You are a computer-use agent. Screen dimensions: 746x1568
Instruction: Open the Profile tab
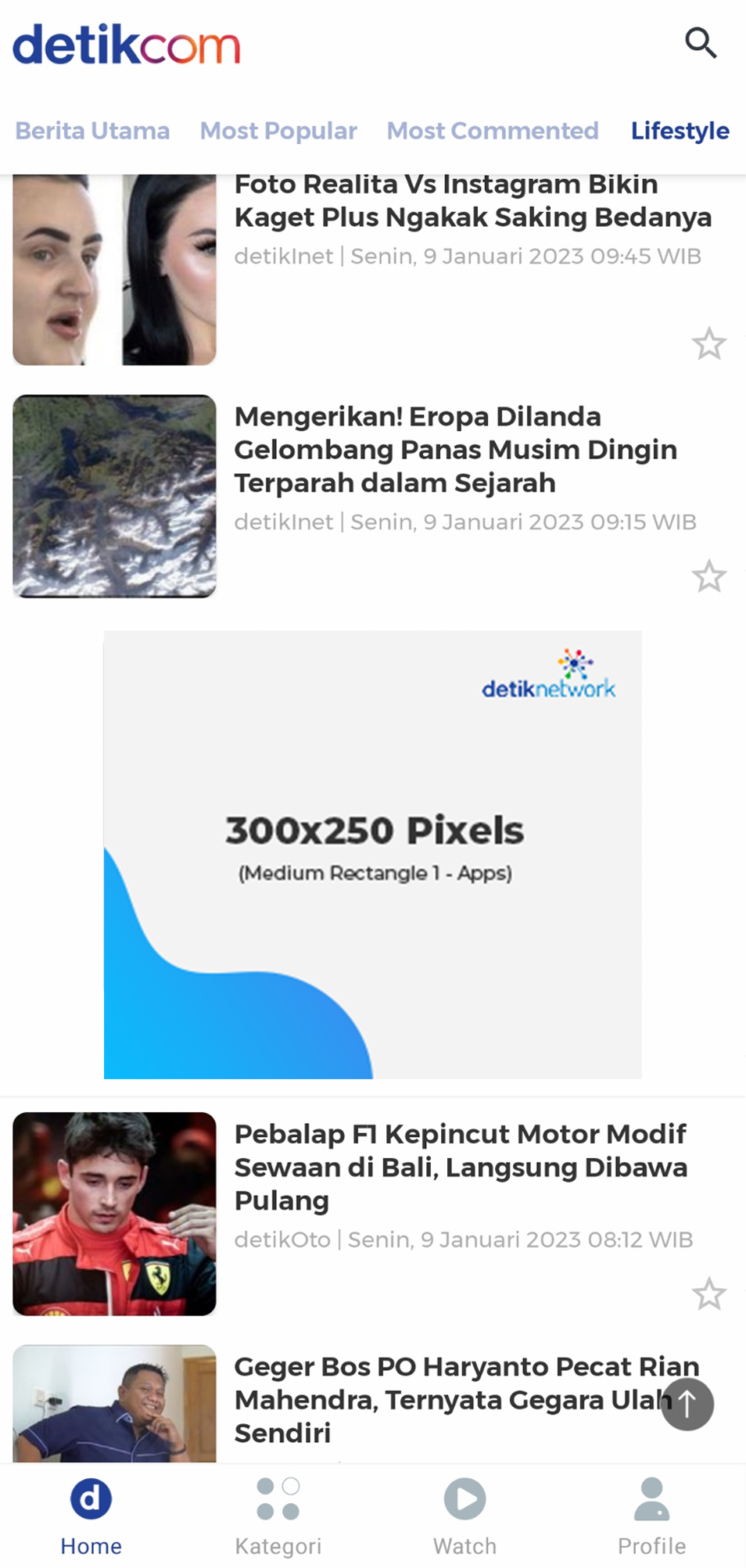click(x=651, y=1515)
